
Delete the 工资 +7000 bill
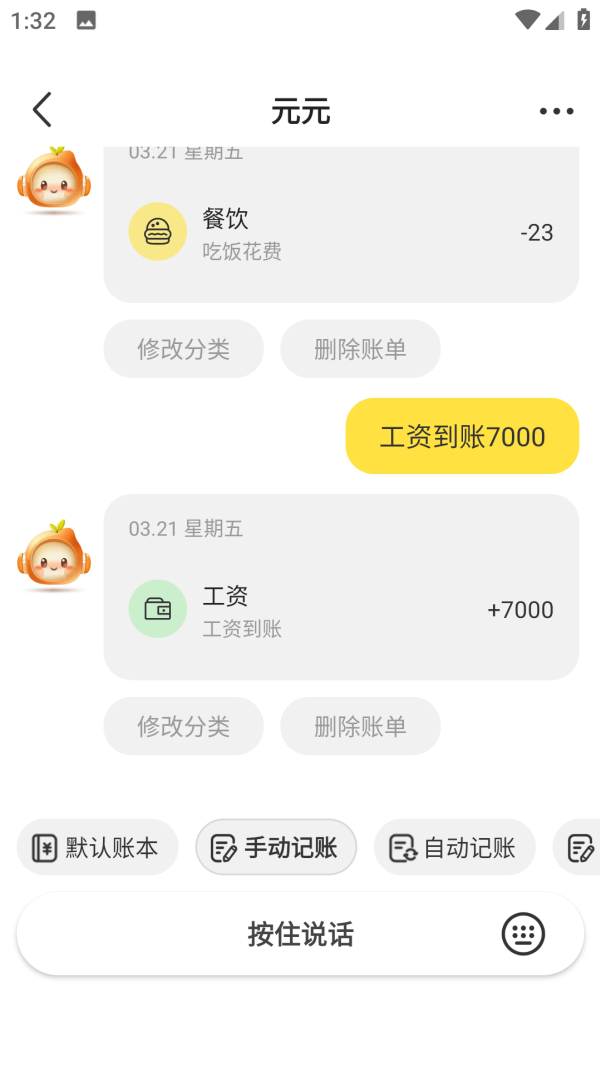(360, 726)
